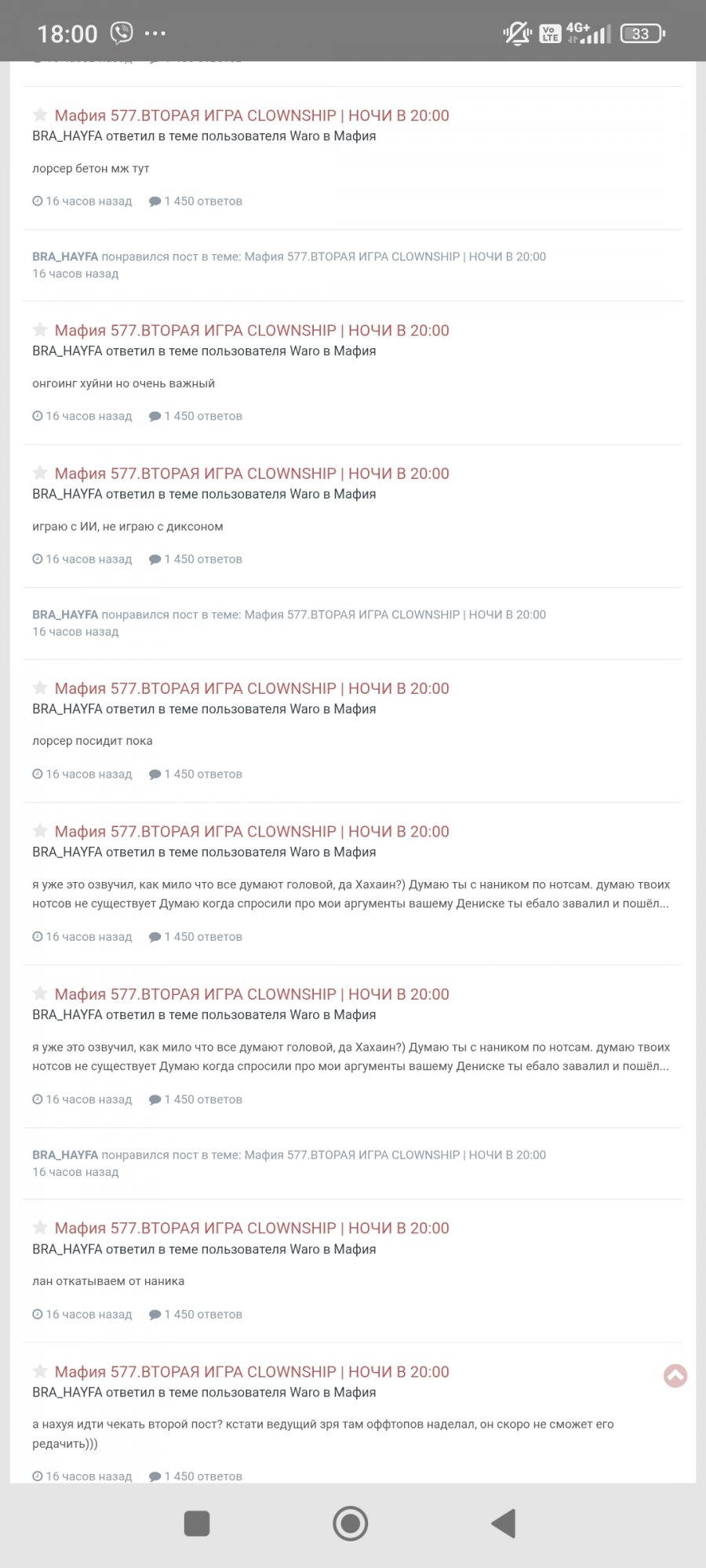The width and height of the screenshot is (706, 1568).
Task: Go to the home screen via circle button
Action: 350,1523
